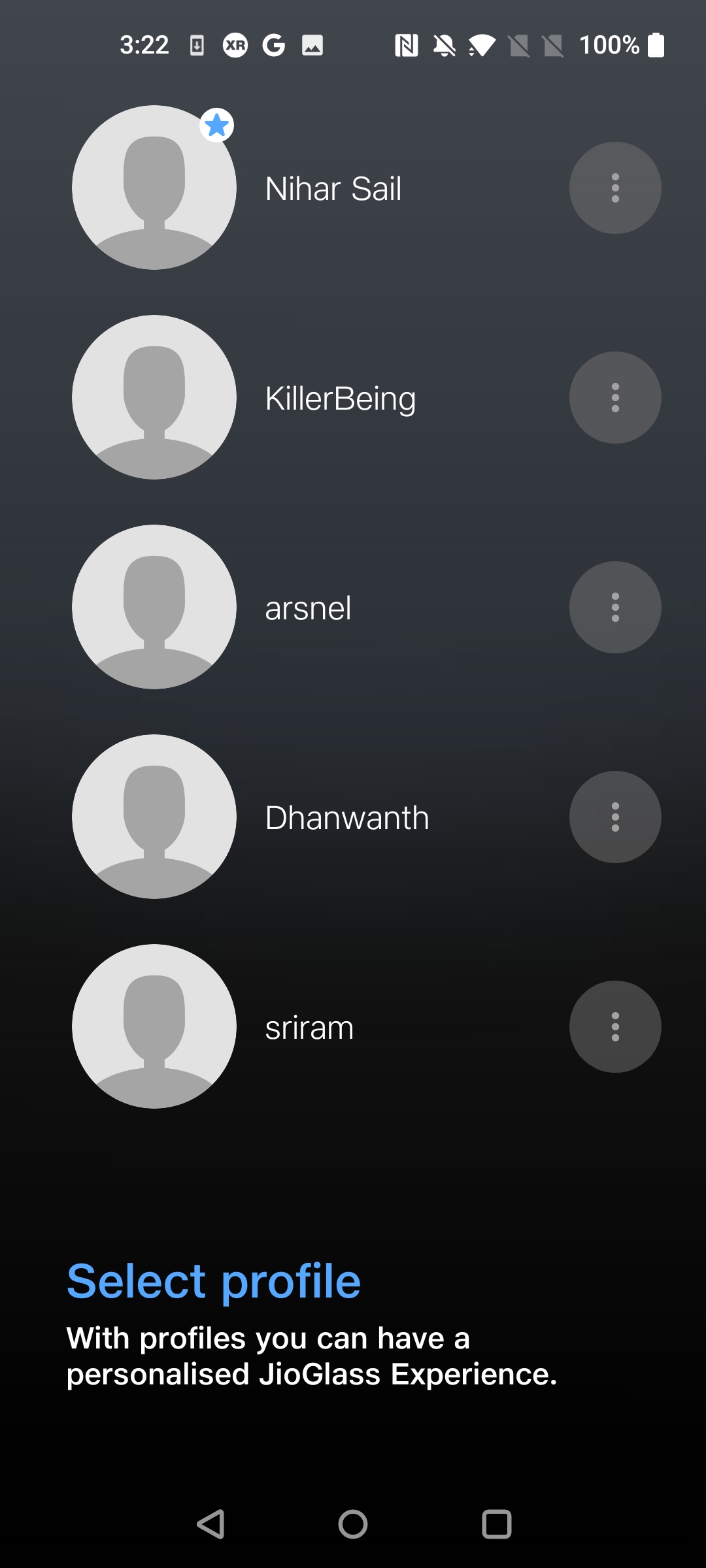Tap the three-dot menu beside arsnel
Image resolution: width=706 pixels, height=1568 pixels.
(614, 607)
